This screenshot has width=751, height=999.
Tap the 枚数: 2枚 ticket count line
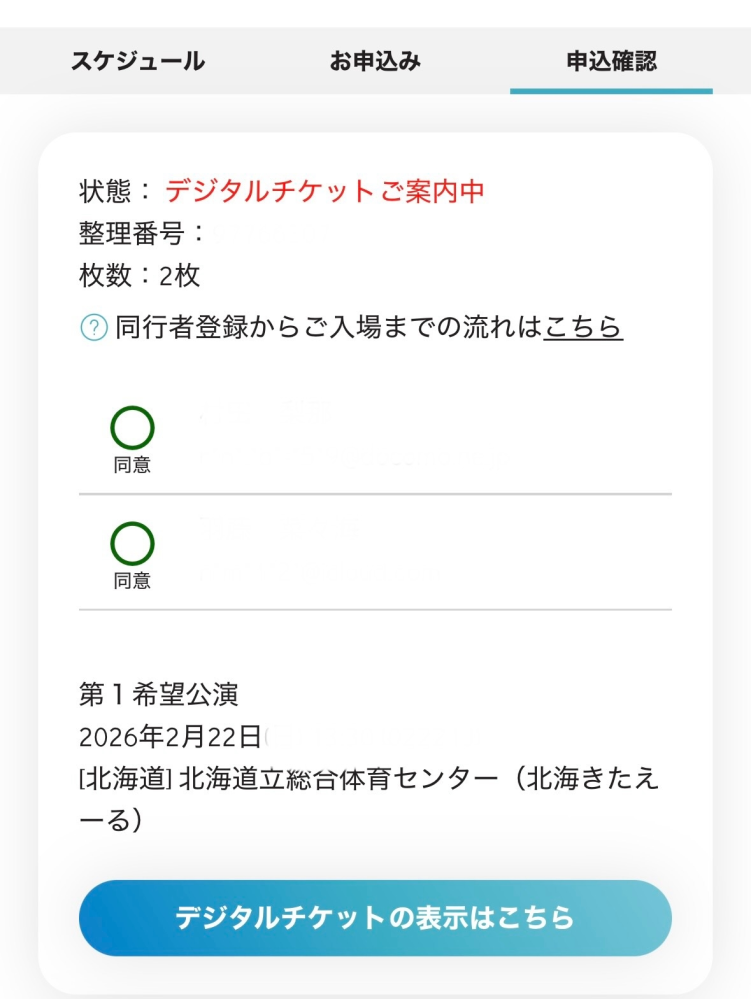tap(130, 270)
